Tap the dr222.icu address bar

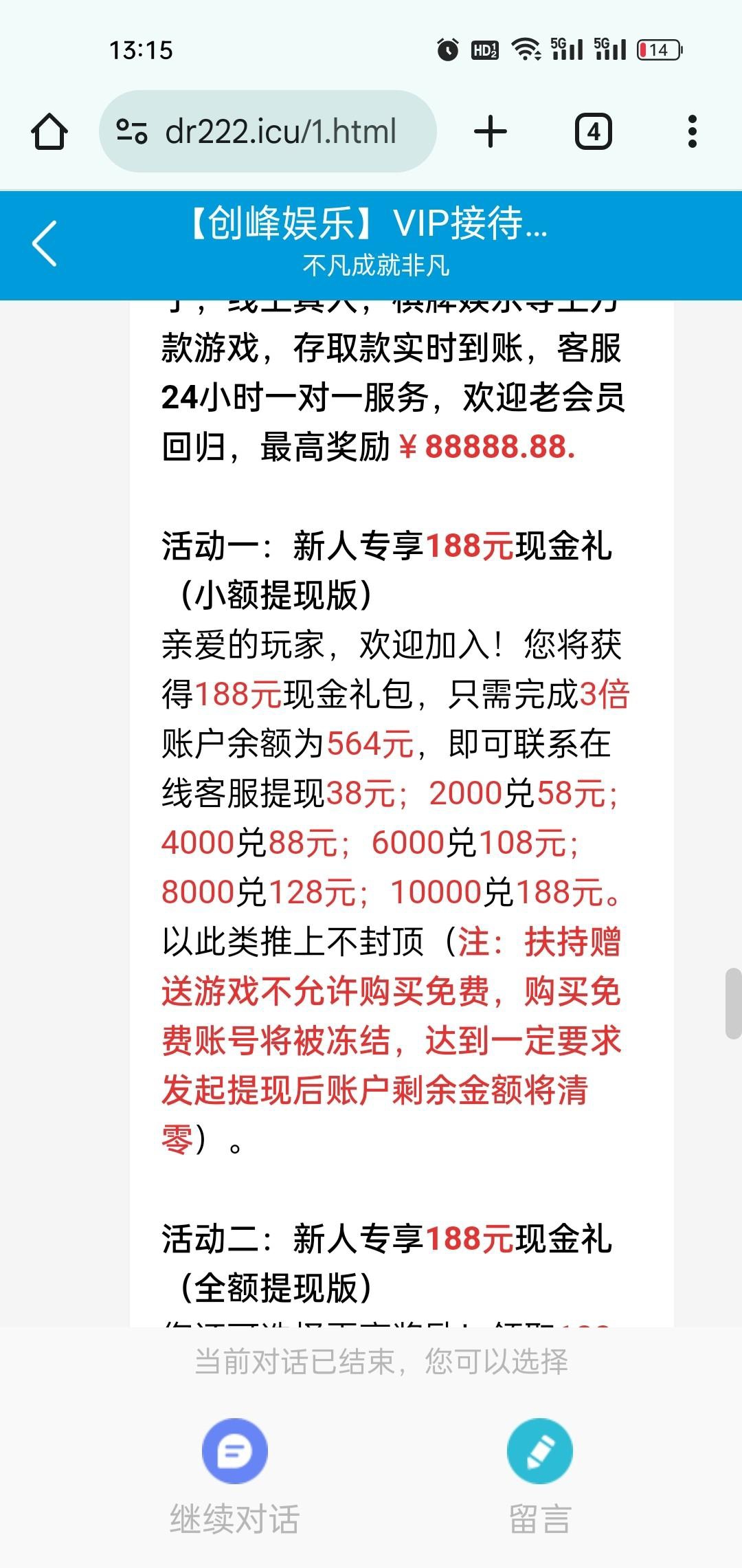[x=268, y=131]
